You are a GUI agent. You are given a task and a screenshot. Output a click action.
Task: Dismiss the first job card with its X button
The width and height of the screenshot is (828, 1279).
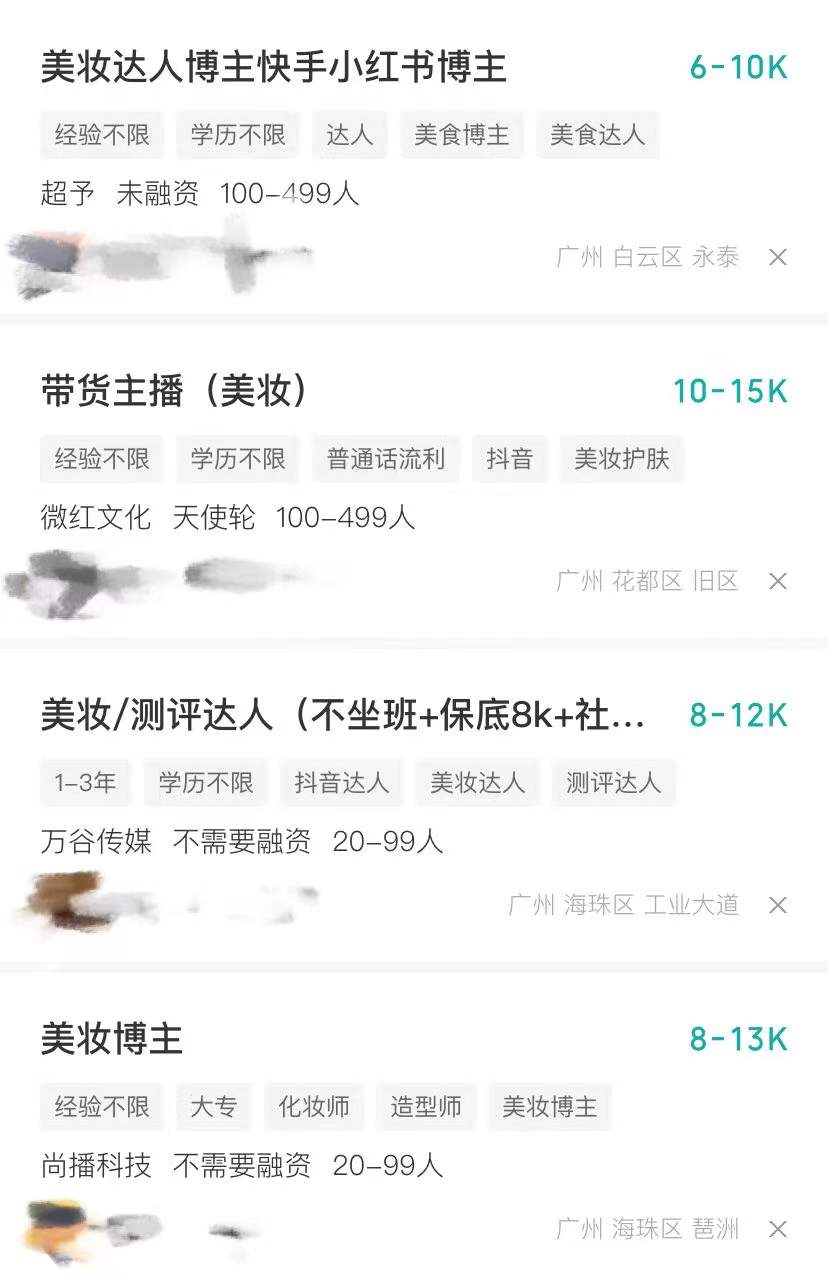[x=778, y=258]
